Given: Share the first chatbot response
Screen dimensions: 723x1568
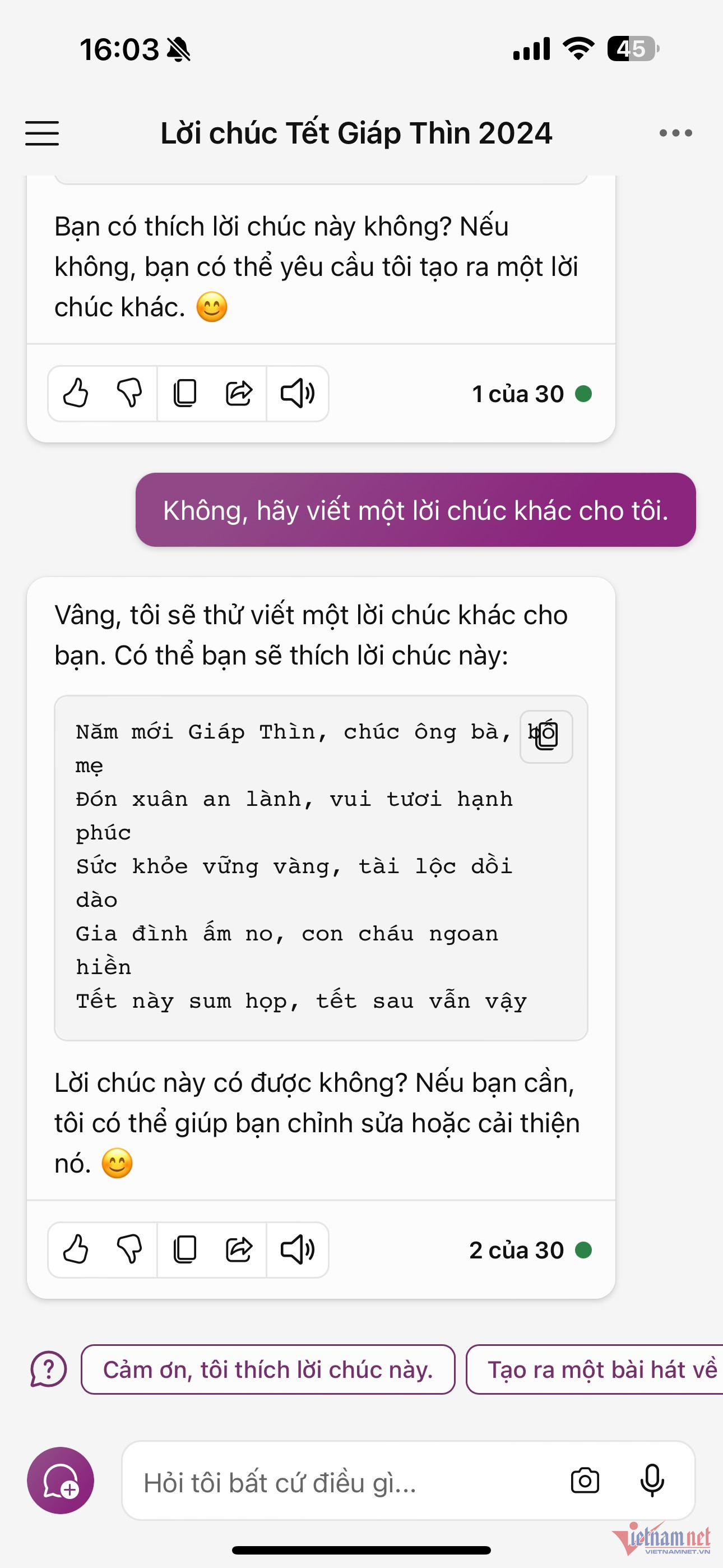Looking at the screenshot, I should (239, 393).
